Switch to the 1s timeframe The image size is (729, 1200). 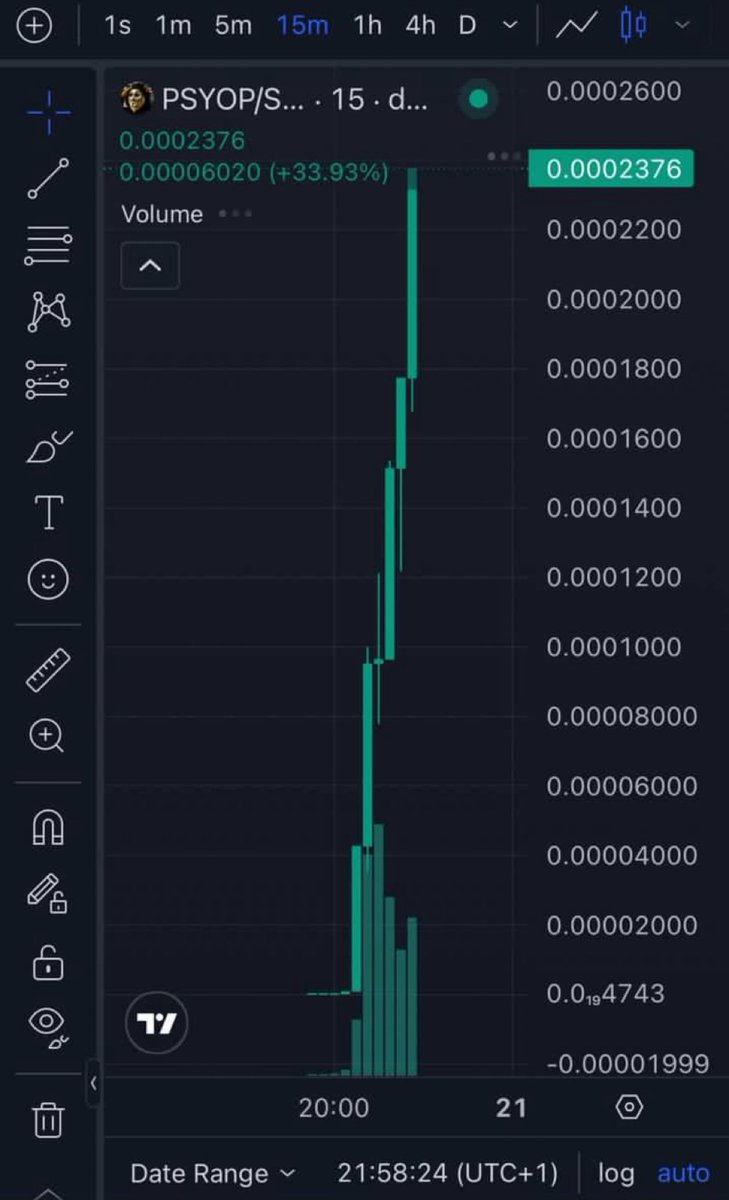pyautogui.click(x=117, y=25)
